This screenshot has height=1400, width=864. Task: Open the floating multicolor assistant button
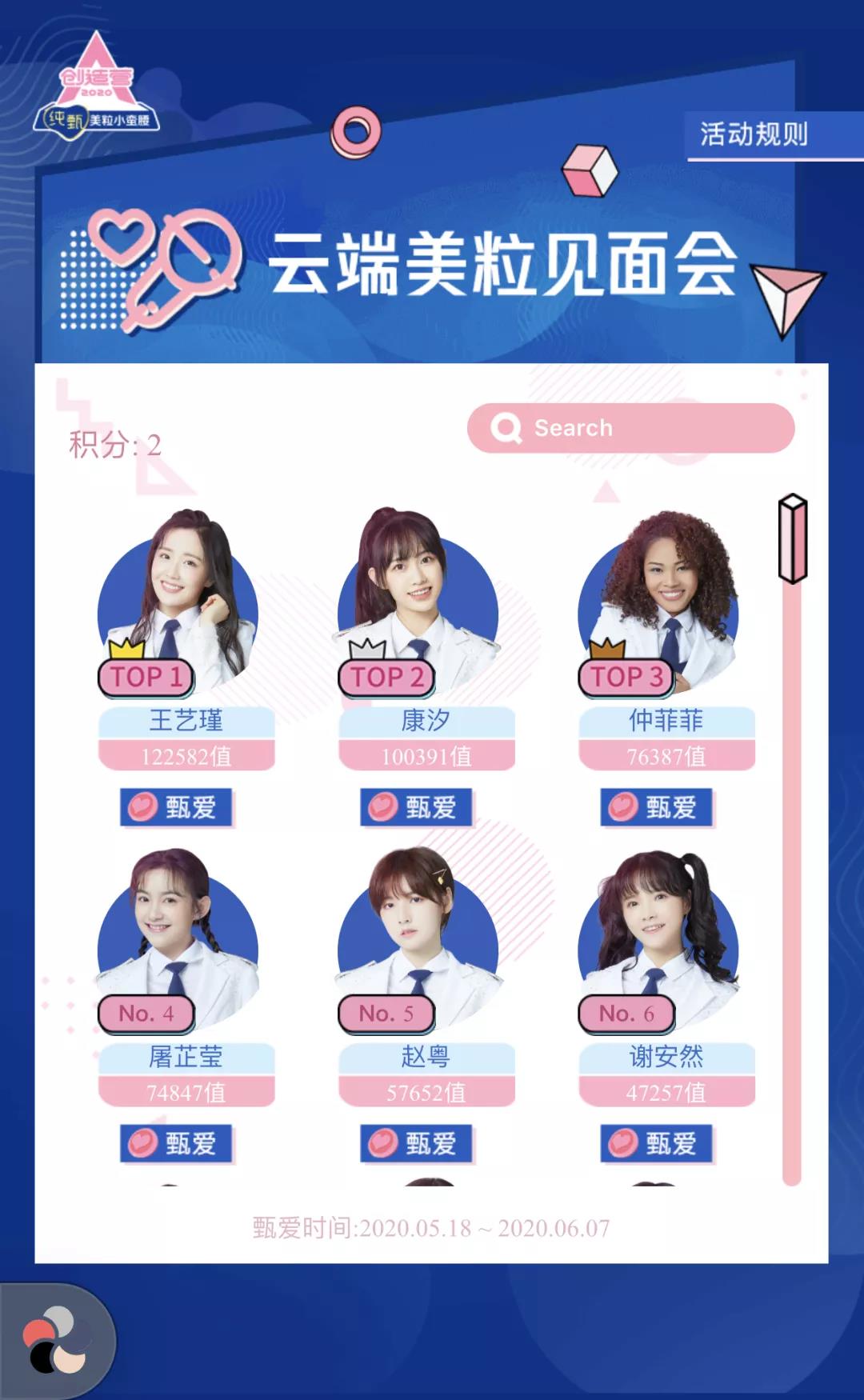(55, 1340)
